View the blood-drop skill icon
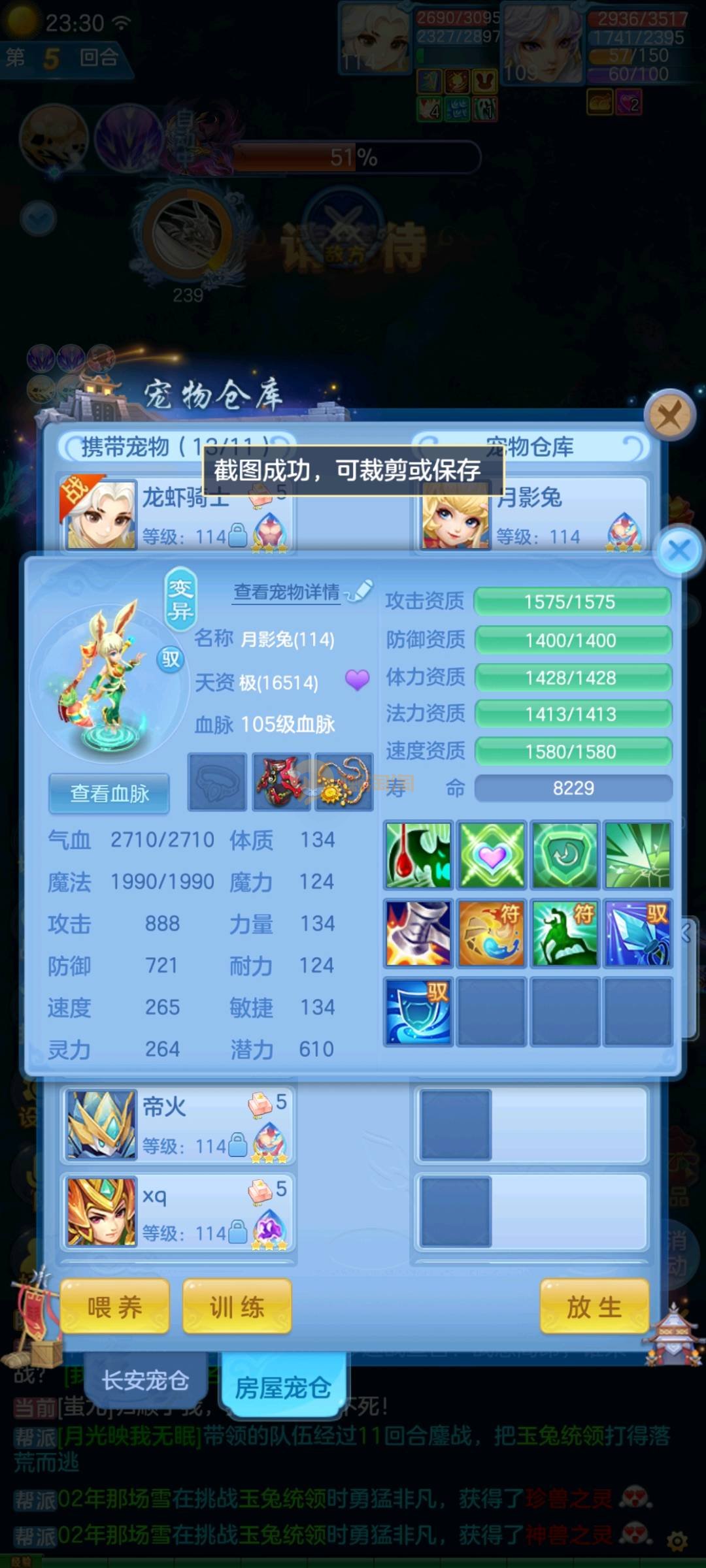Image resolution: width=706 pixels, height=1568 pixels. pos(418,855)
